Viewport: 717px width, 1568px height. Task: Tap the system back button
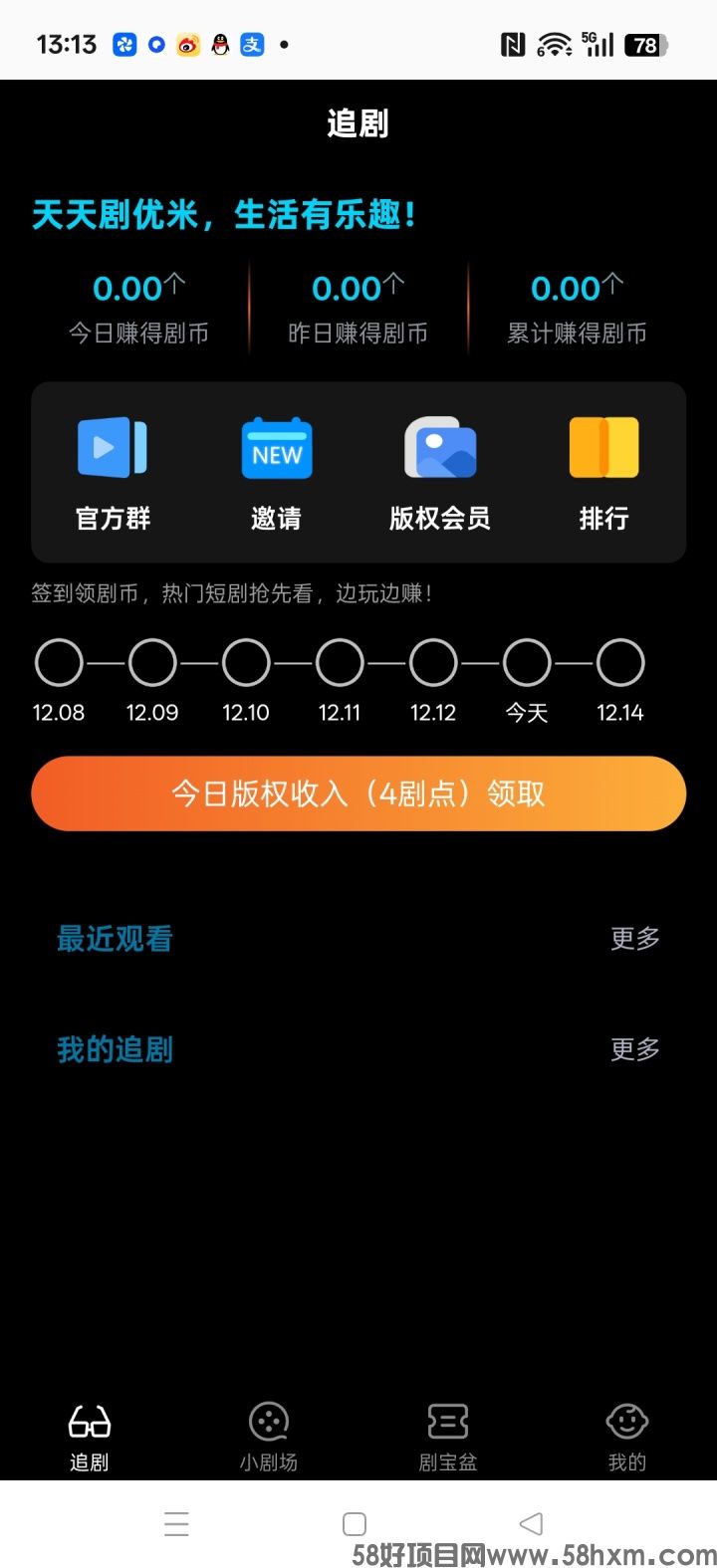pyautogui.click(x=532, y=1523)
